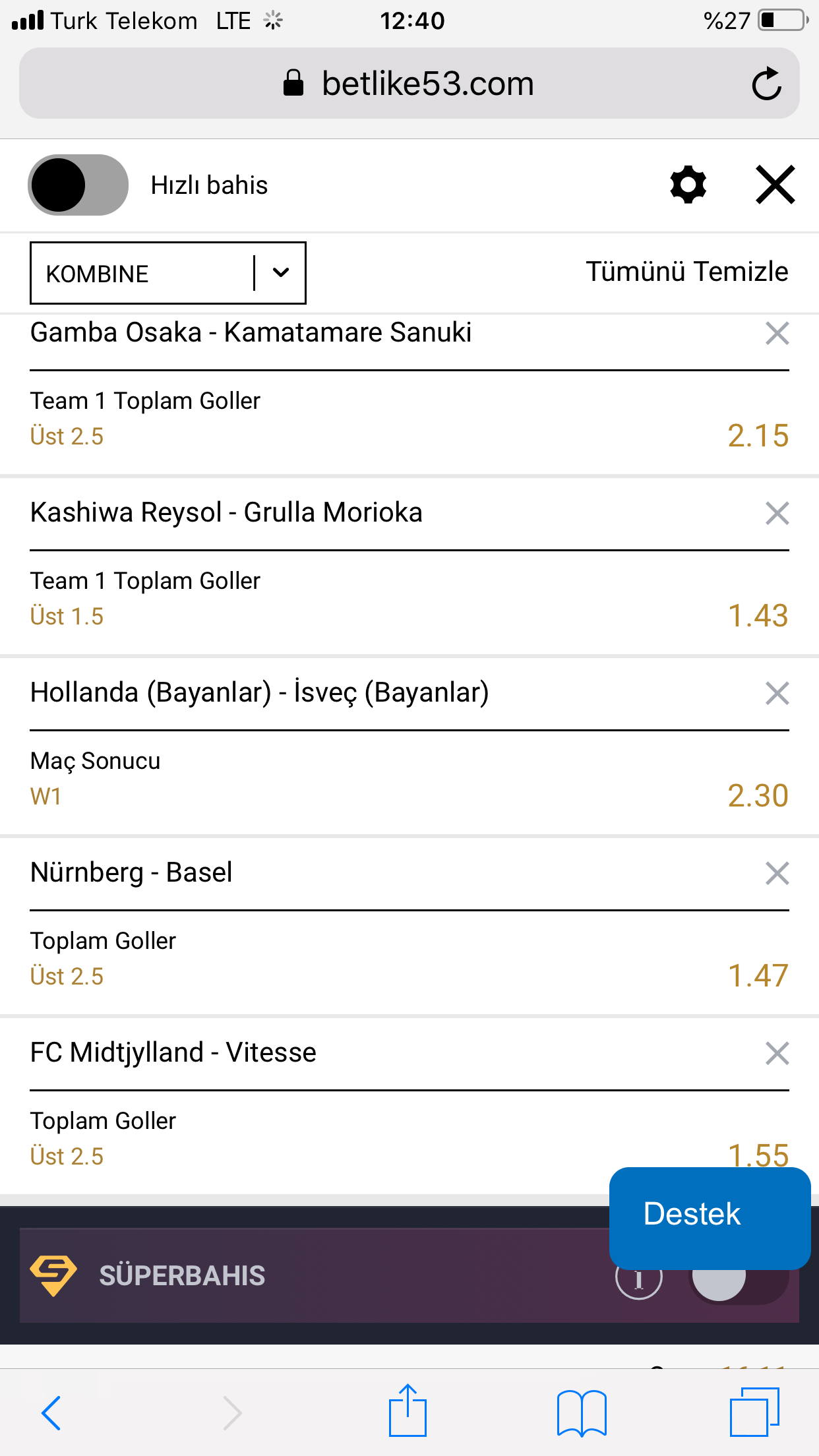Viewport: 819px width, 1456px height.
Task: Remove the Hollanda - İsveç (Bayanlar) bet
Action: (x=777, y=693)
